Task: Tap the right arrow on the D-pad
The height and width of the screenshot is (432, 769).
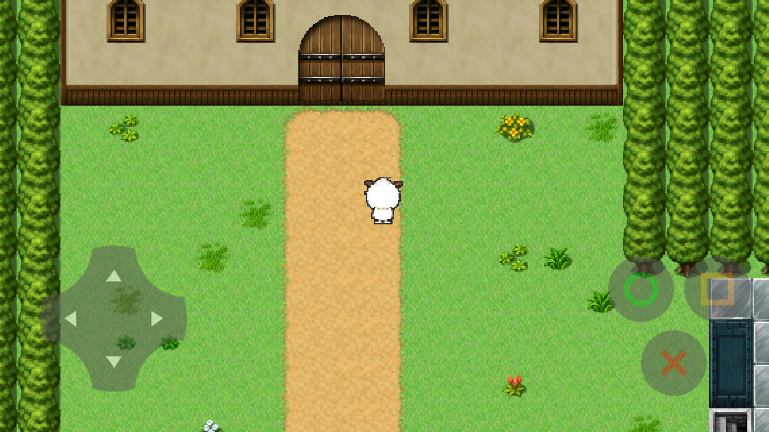Action: [157, 319]
